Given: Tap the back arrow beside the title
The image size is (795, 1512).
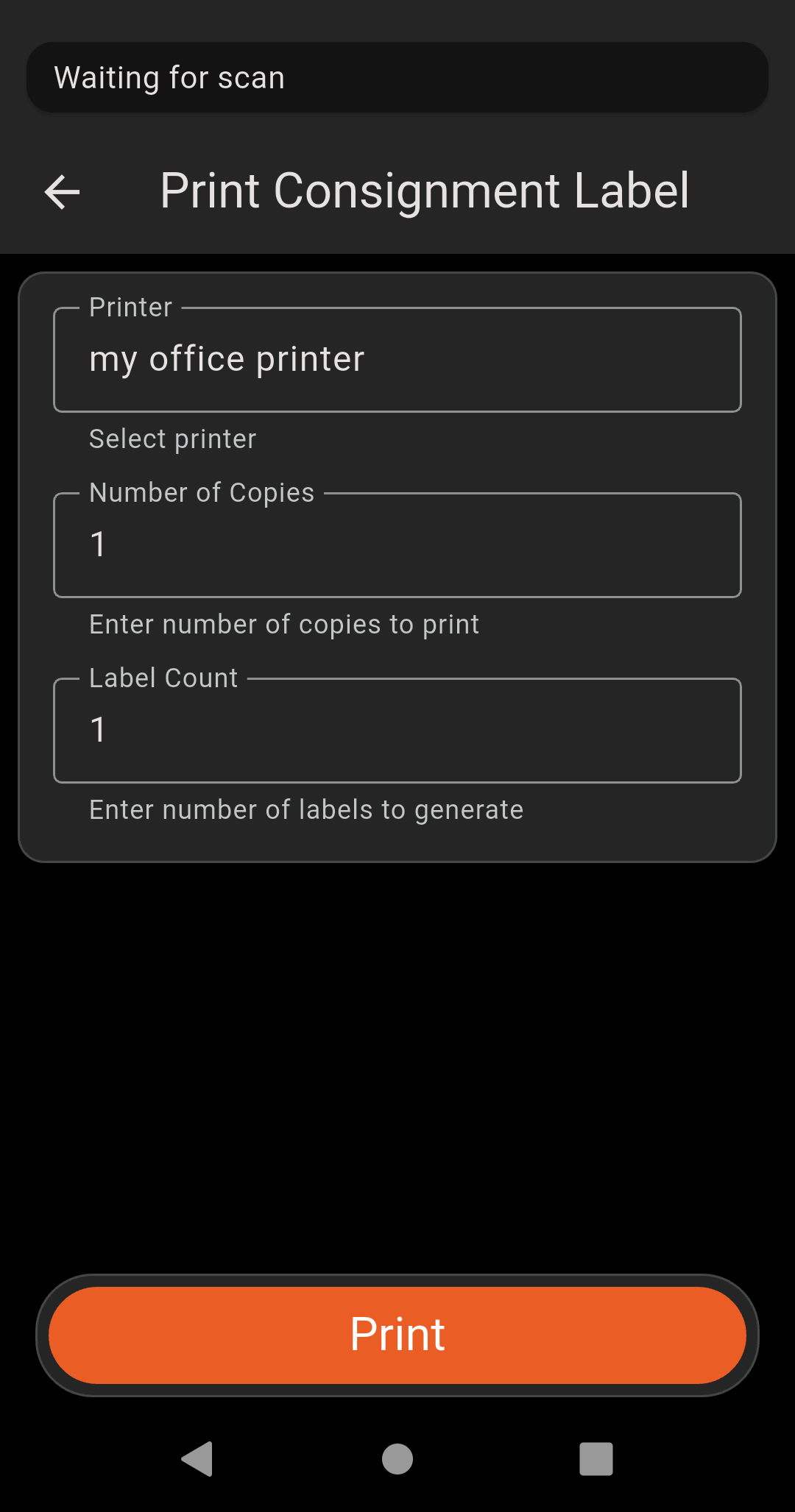Looking at the screenshot, I should click(62, 193).
